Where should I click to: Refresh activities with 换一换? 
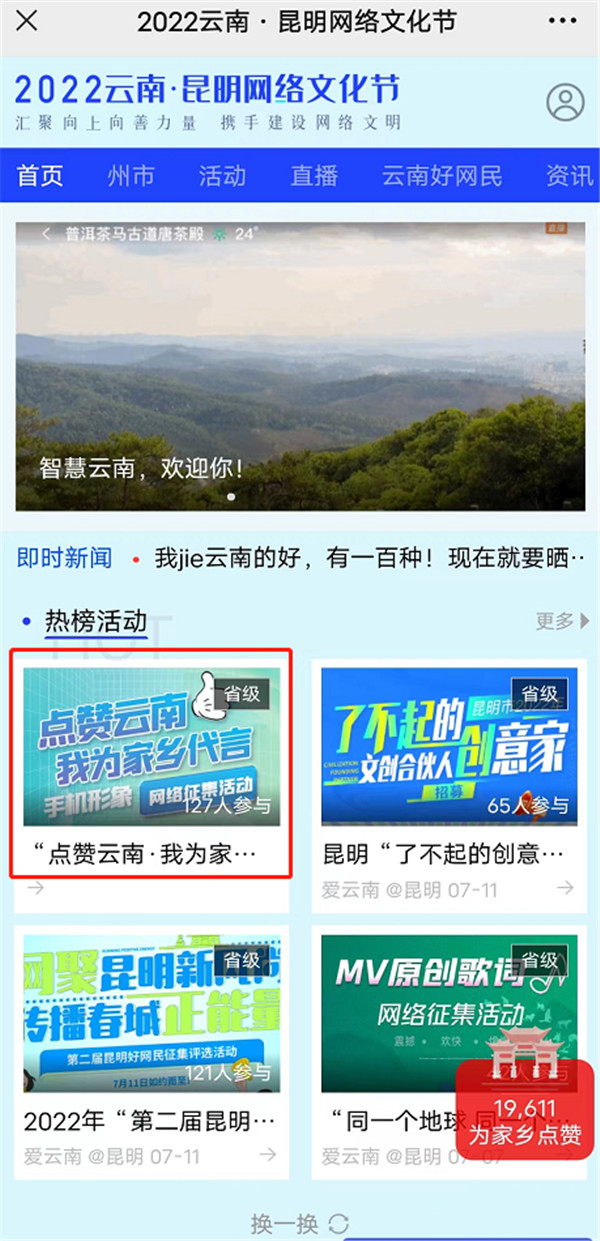[299, 1223]
